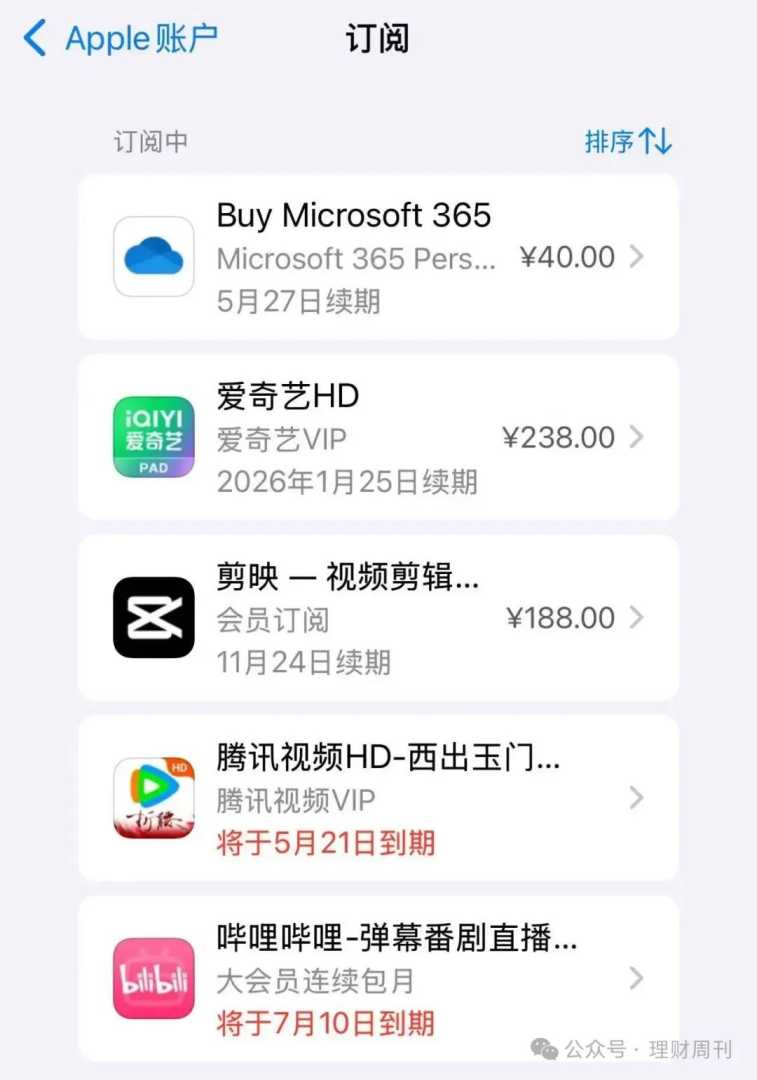The image size is (757, 1080).
Task: Open the Buy Microsoft 365 subscription
Action: point(378,257)
